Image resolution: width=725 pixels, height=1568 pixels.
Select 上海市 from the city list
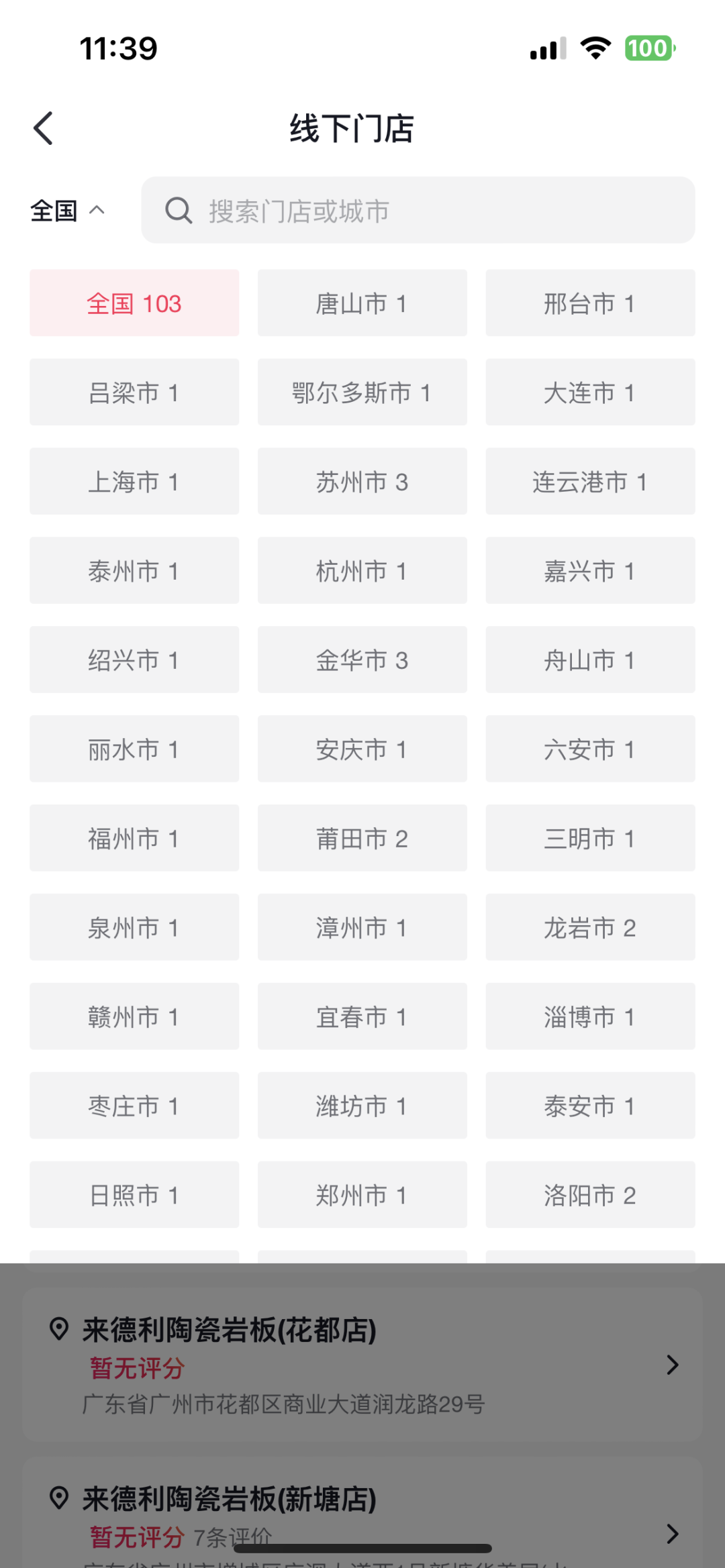click(x=134, y=482)
